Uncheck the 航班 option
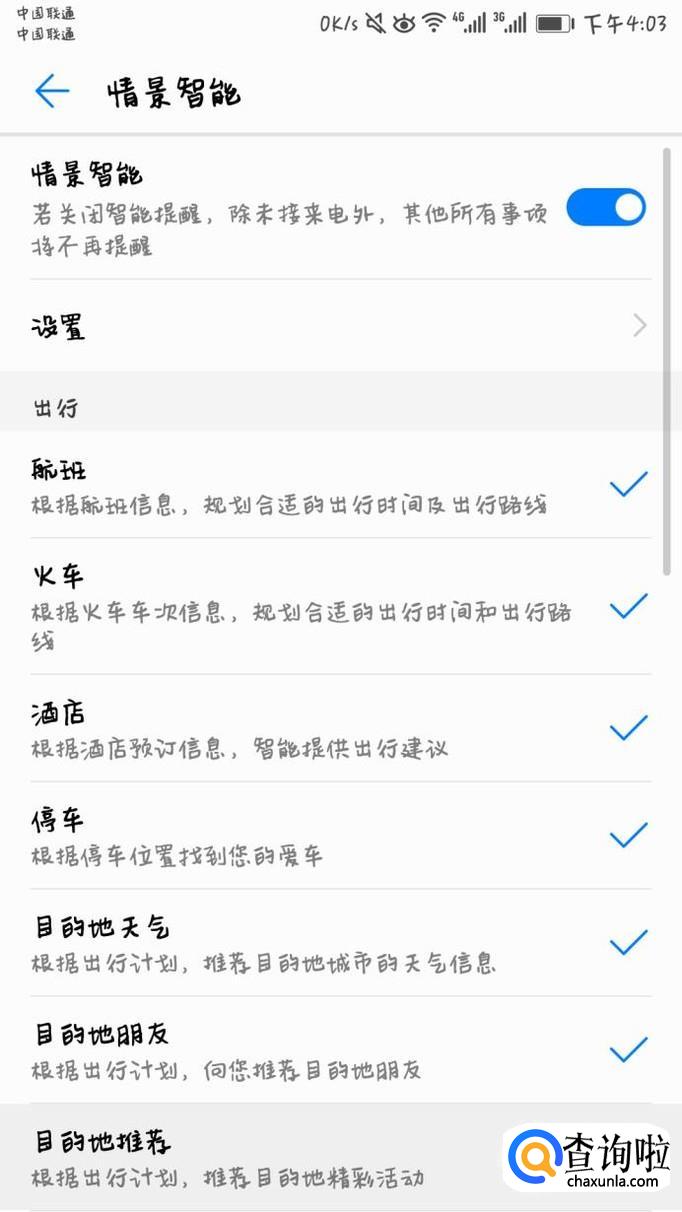 point(628,485)
